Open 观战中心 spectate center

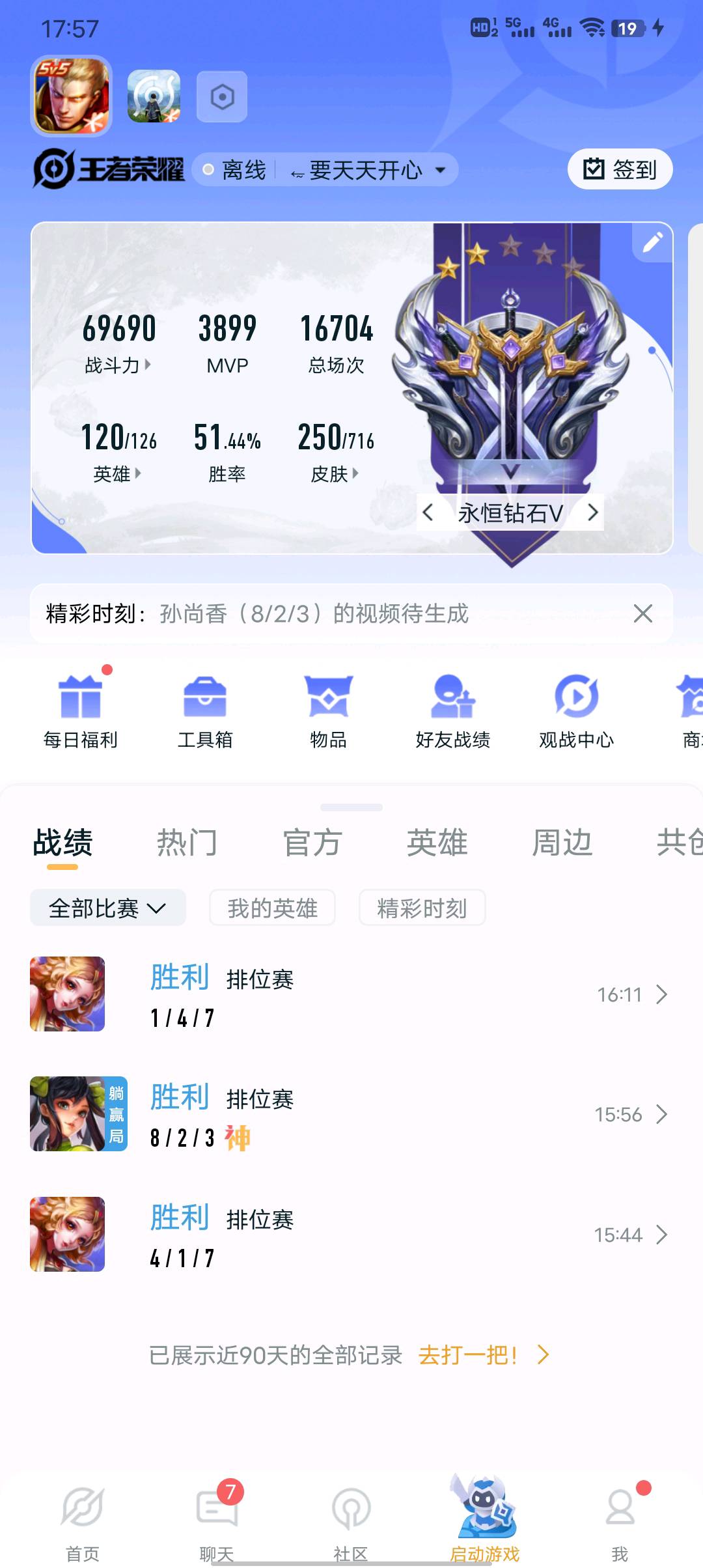coord(576,711)
